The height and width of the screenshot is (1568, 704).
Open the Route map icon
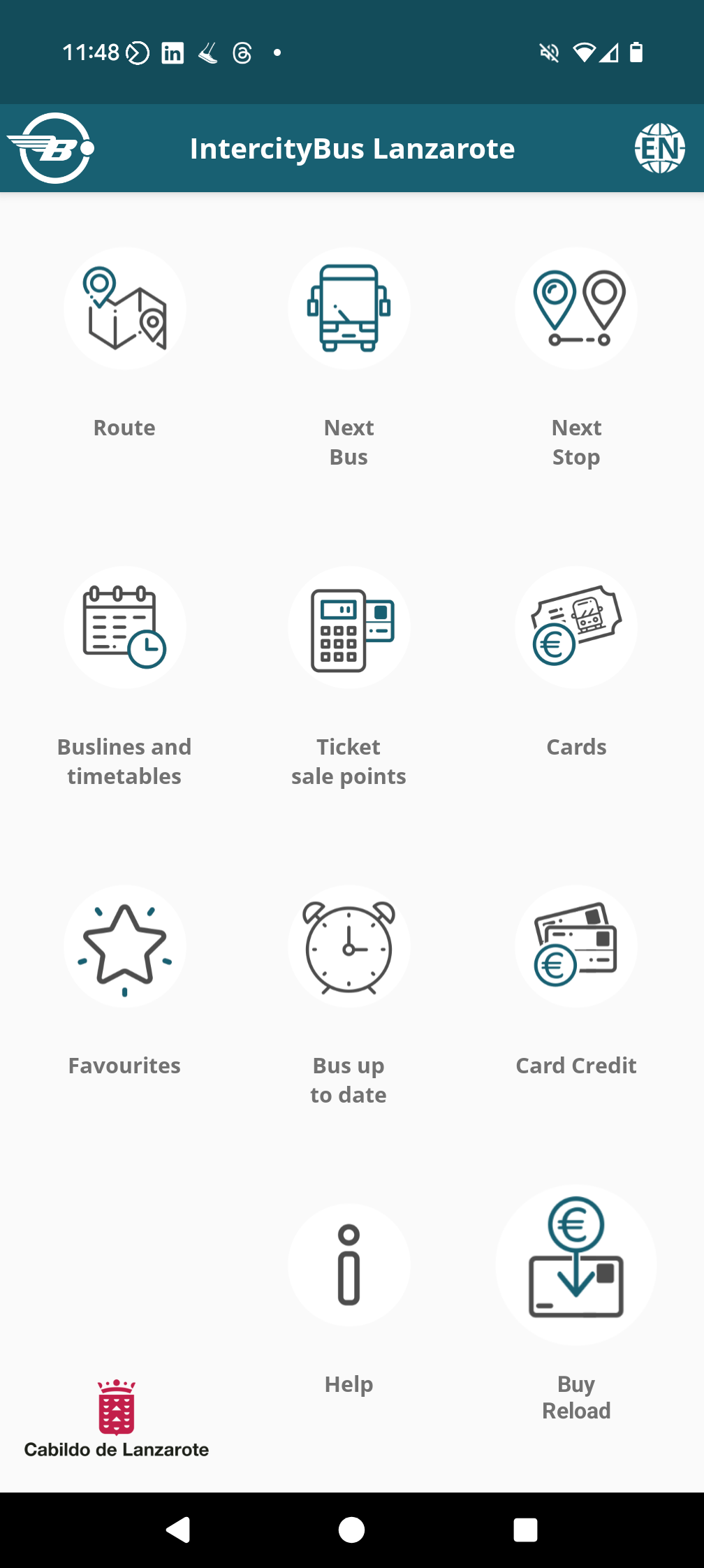[124, 307]
